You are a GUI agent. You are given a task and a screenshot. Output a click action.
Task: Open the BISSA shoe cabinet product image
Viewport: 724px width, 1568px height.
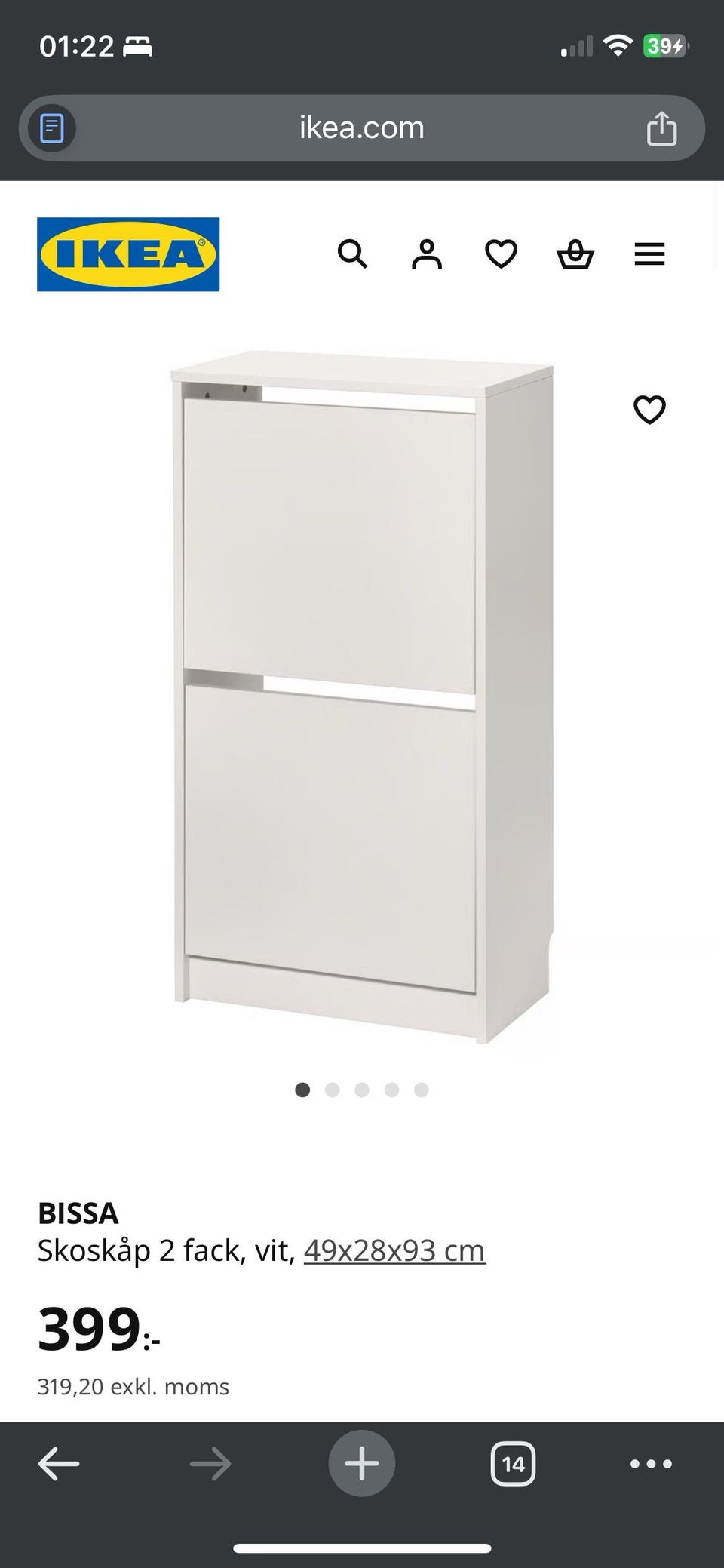362,694
